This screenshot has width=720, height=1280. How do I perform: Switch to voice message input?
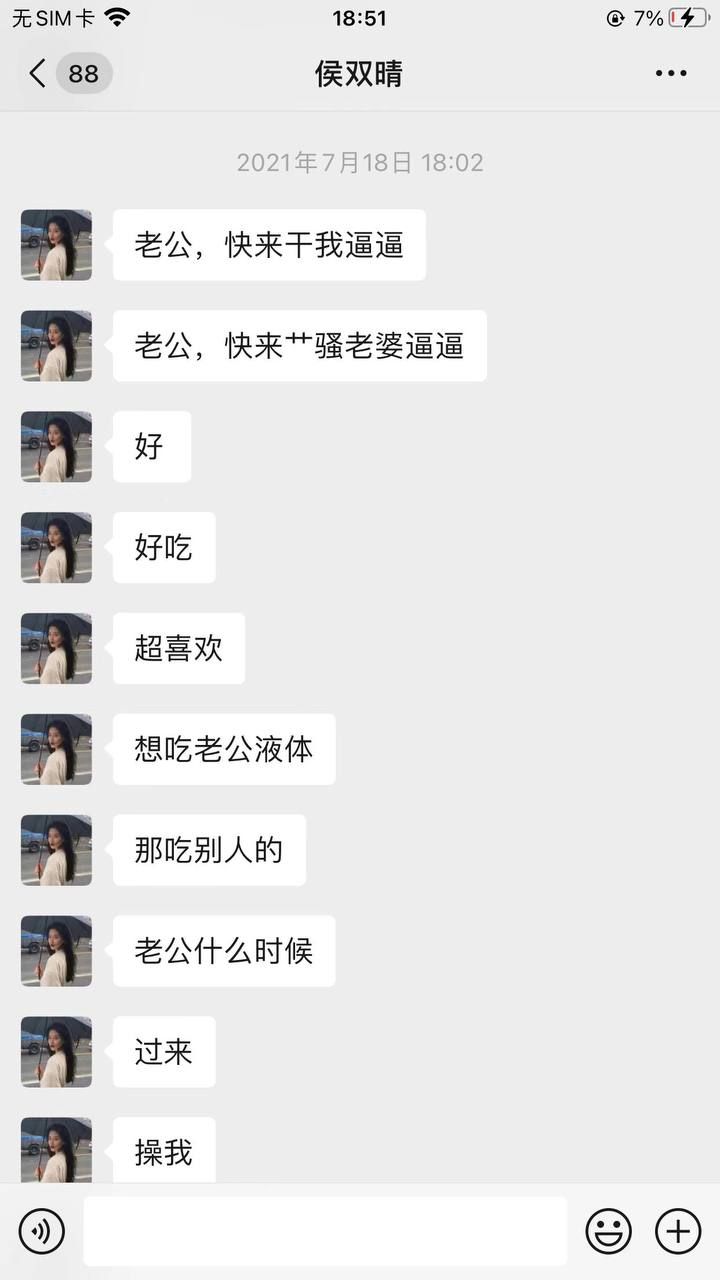click(41, 1231)
